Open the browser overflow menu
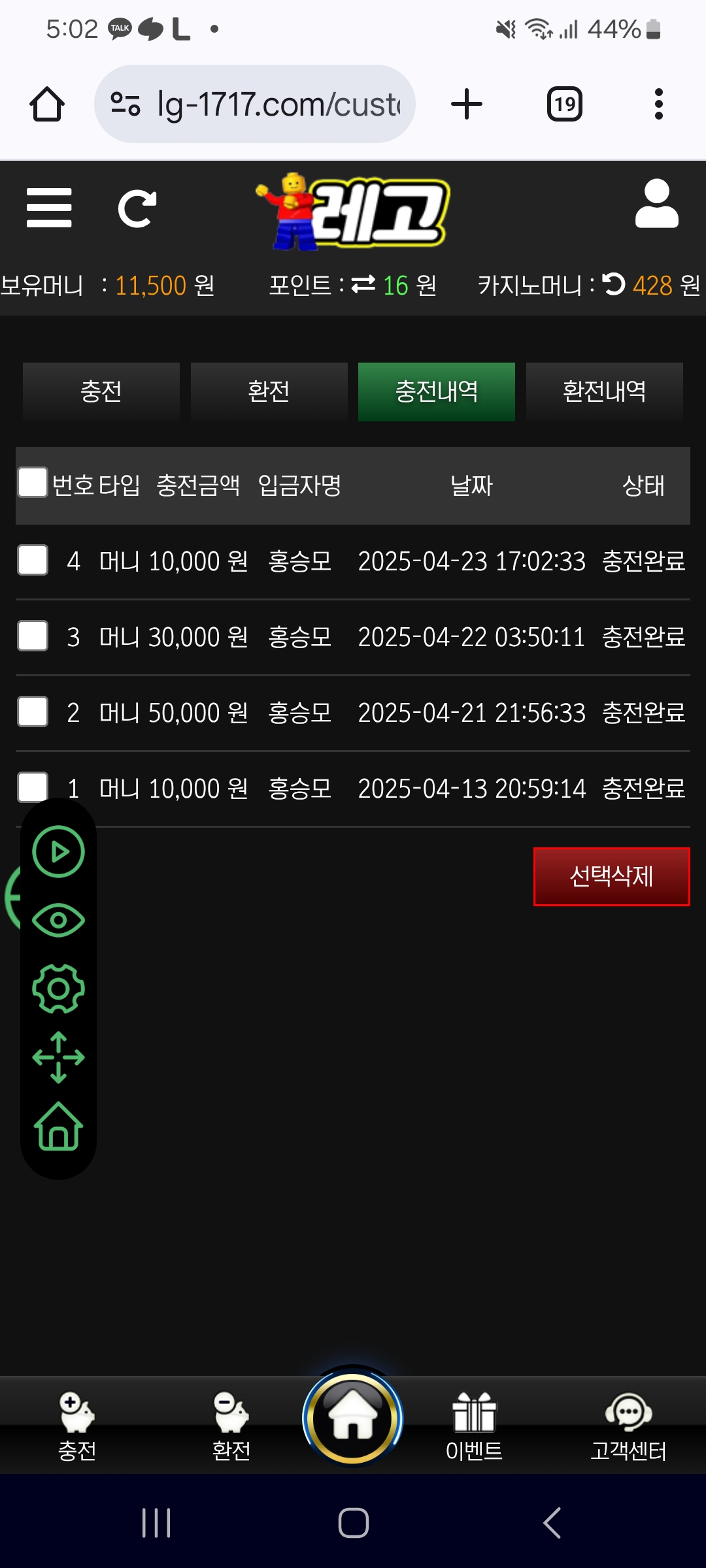 tap(658, 104)
